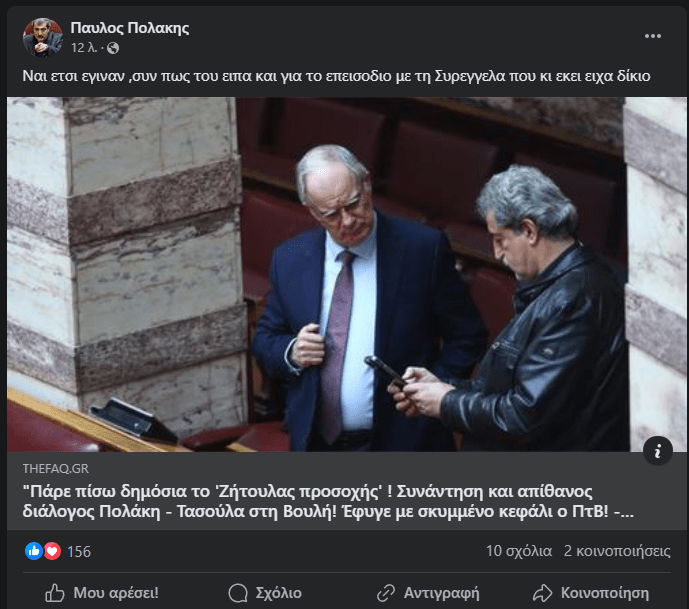View the 2 κοινοποιήσεις shares

point(617,551)
